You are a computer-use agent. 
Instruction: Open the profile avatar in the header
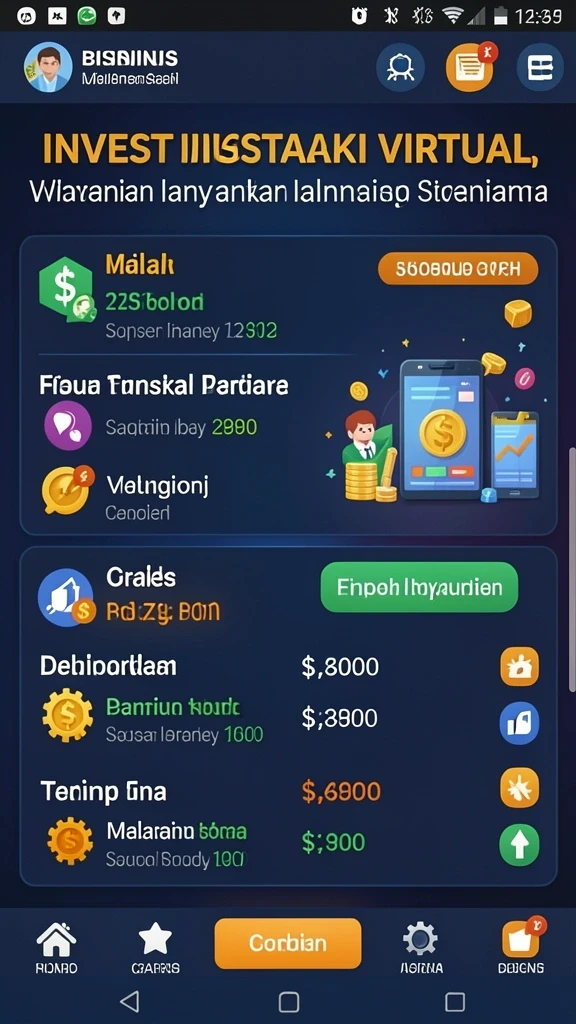48,67
